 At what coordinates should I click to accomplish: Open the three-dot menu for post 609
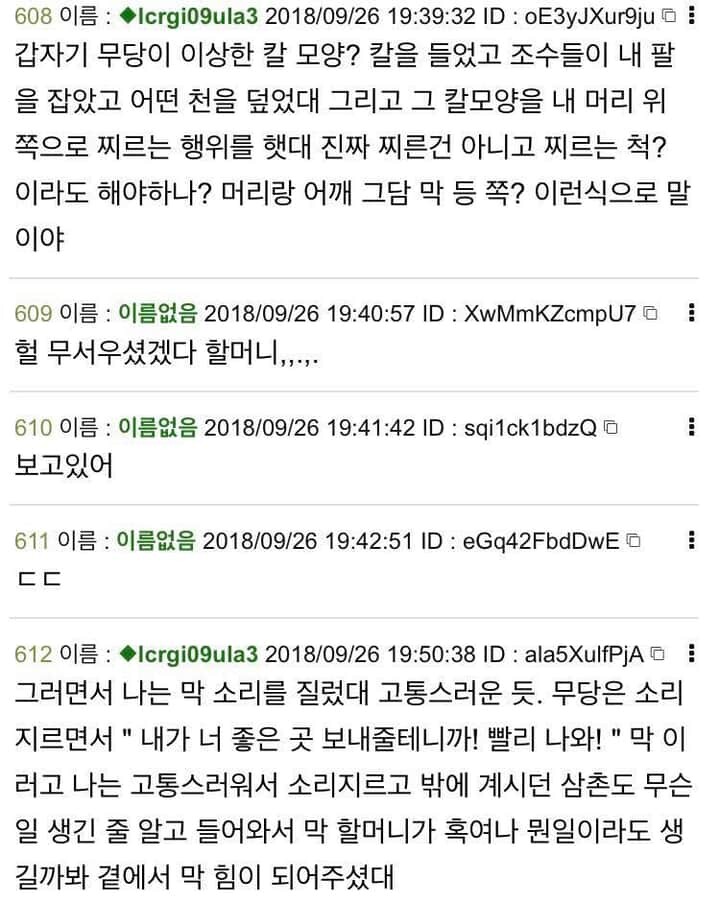[x=691, y=313]
